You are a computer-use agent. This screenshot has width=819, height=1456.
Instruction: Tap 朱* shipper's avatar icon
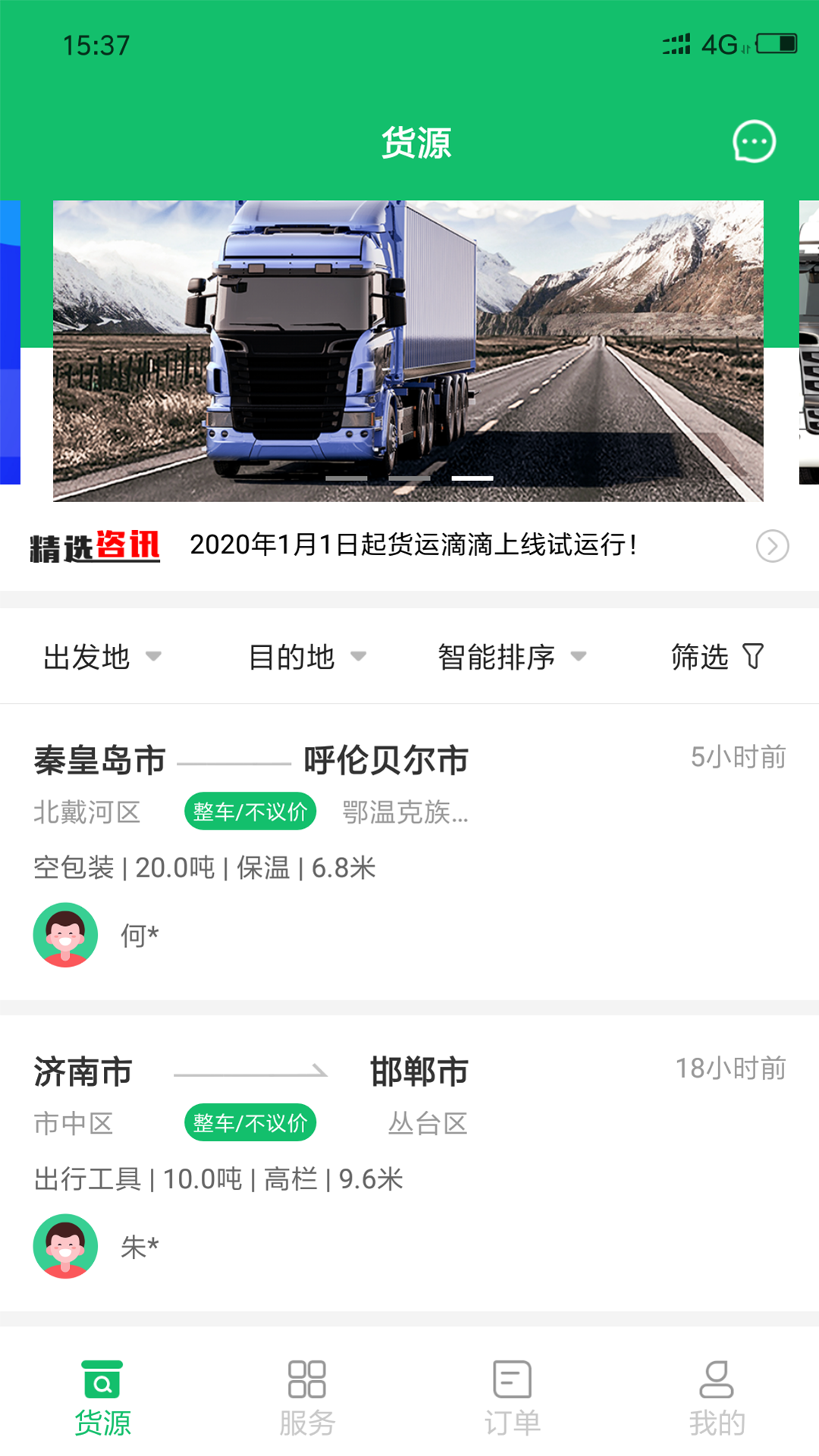65,1247
